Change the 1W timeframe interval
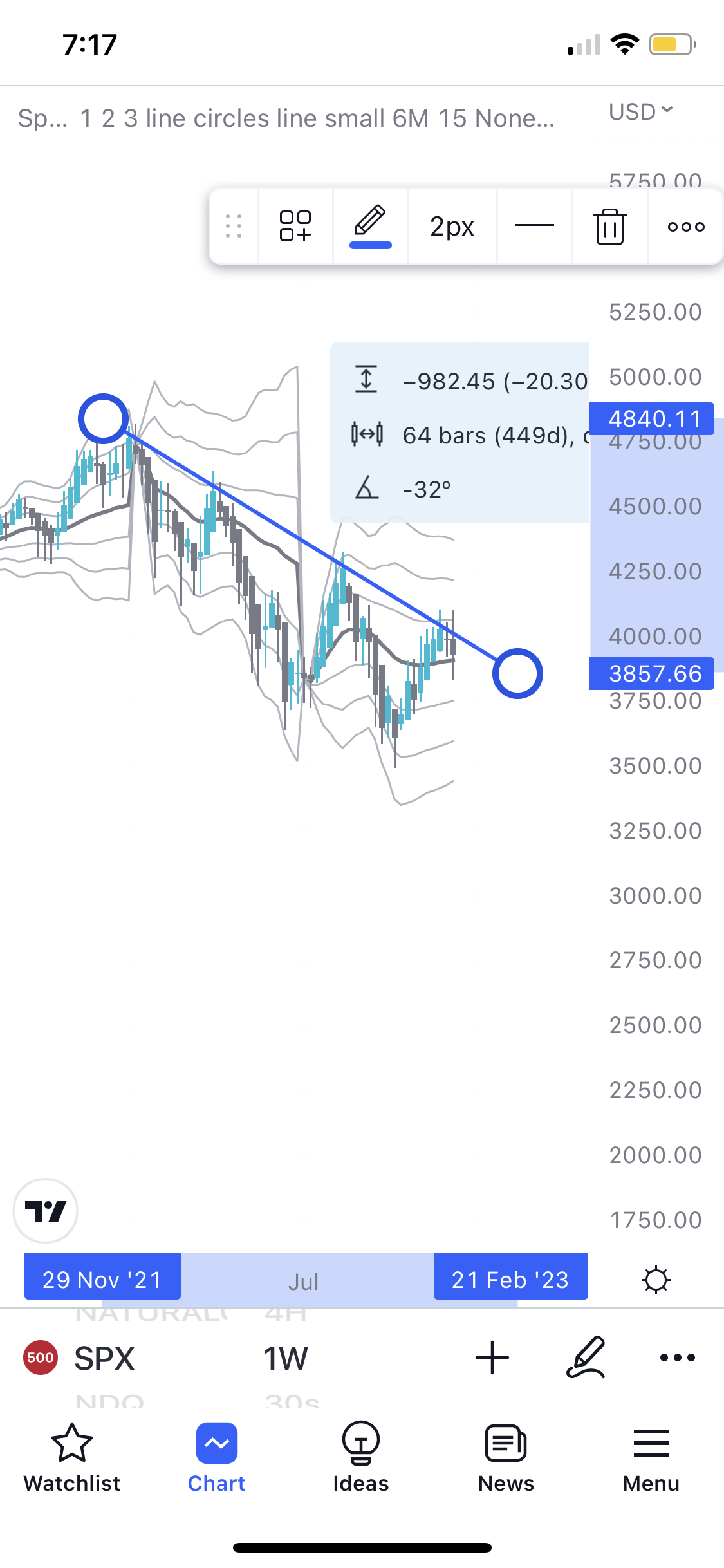This screenshot has height=1568, width=724. 285,1358
